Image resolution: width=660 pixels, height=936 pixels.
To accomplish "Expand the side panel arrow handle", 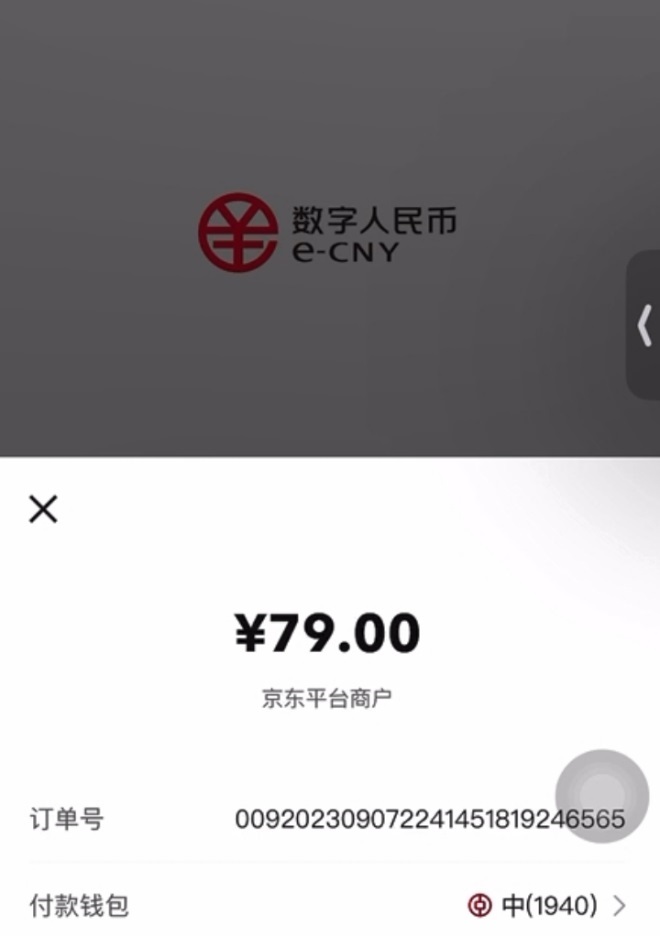I will (644, 326).
